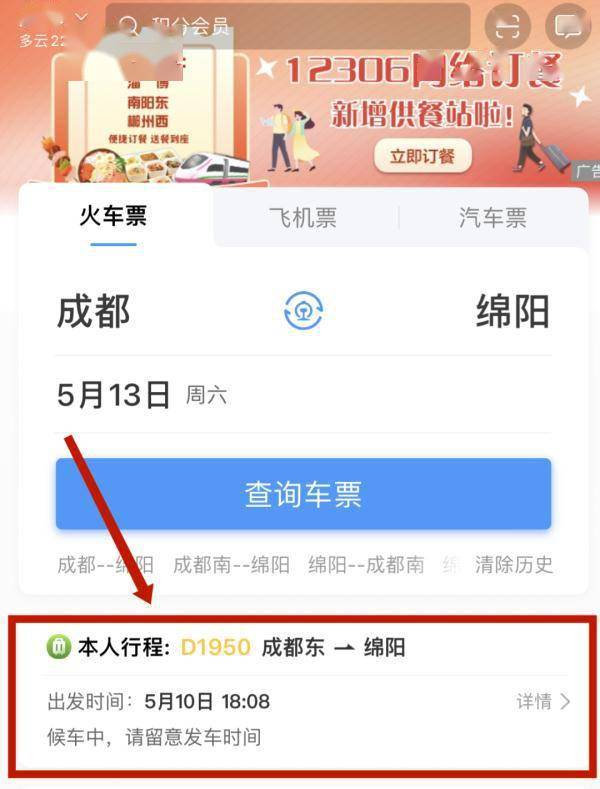Tap 清除历史 to clear history
This screenshot has width=600, height=789.
514,565
